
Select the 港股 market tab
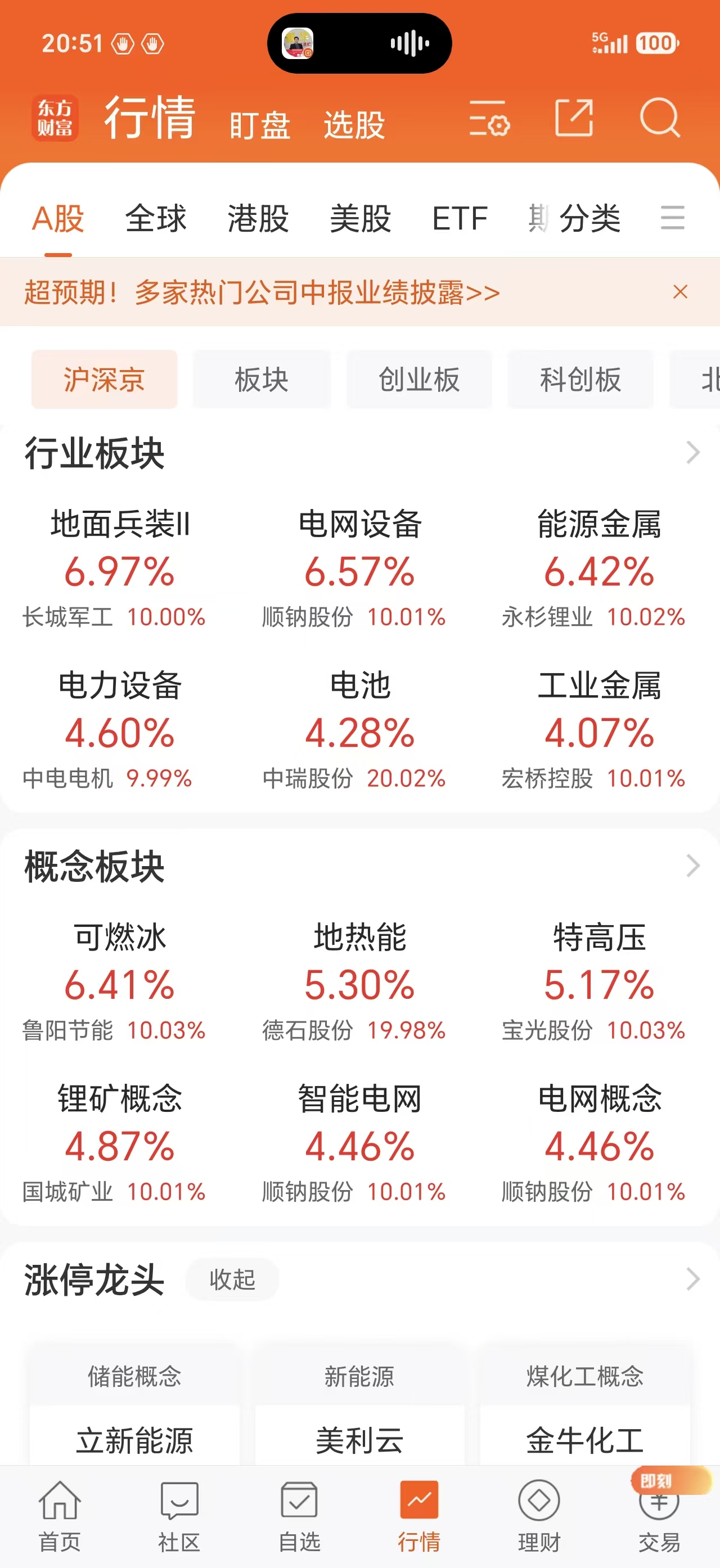pos(258,218)
